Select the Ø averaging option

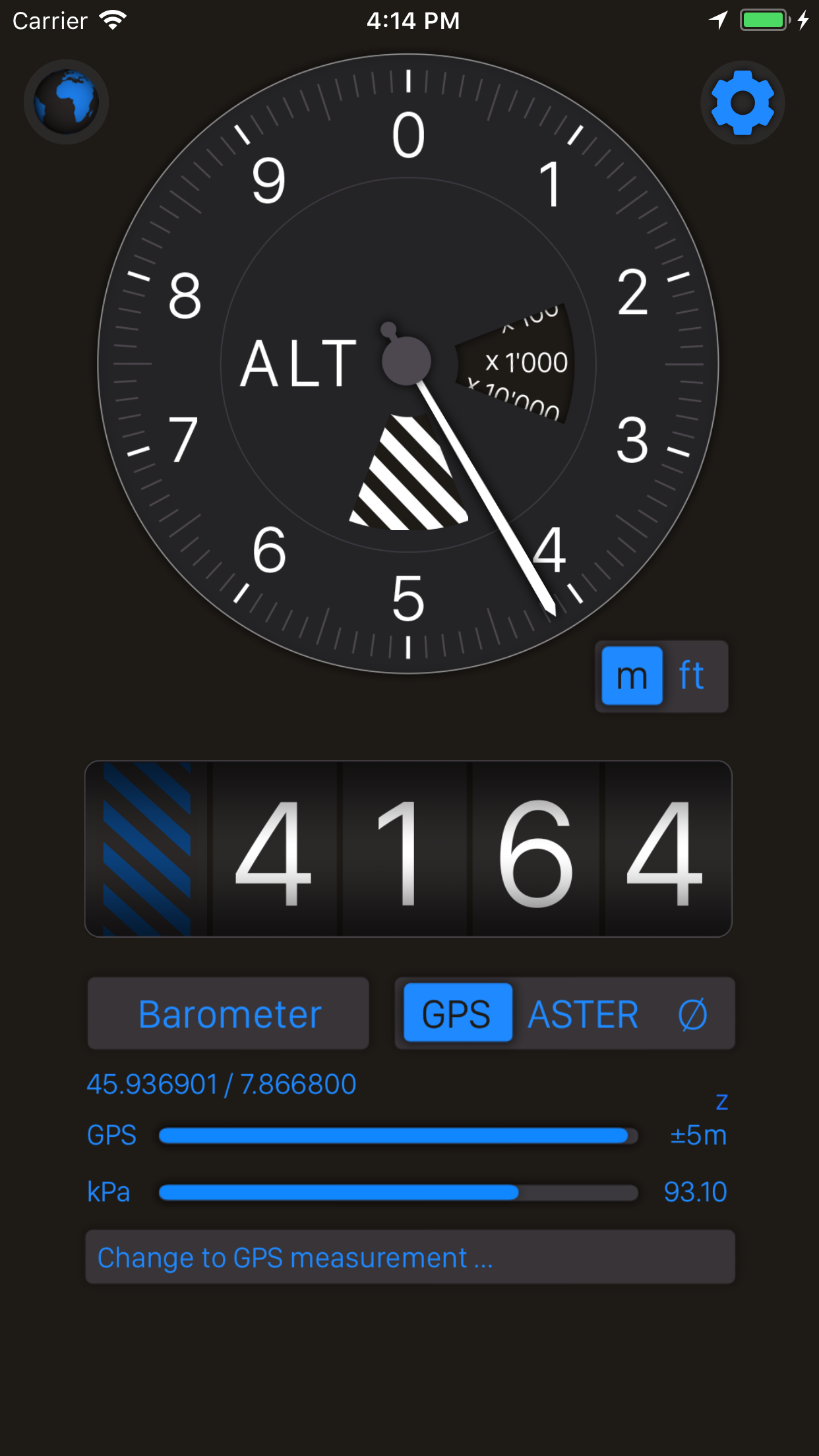[x=693, y=1014]
